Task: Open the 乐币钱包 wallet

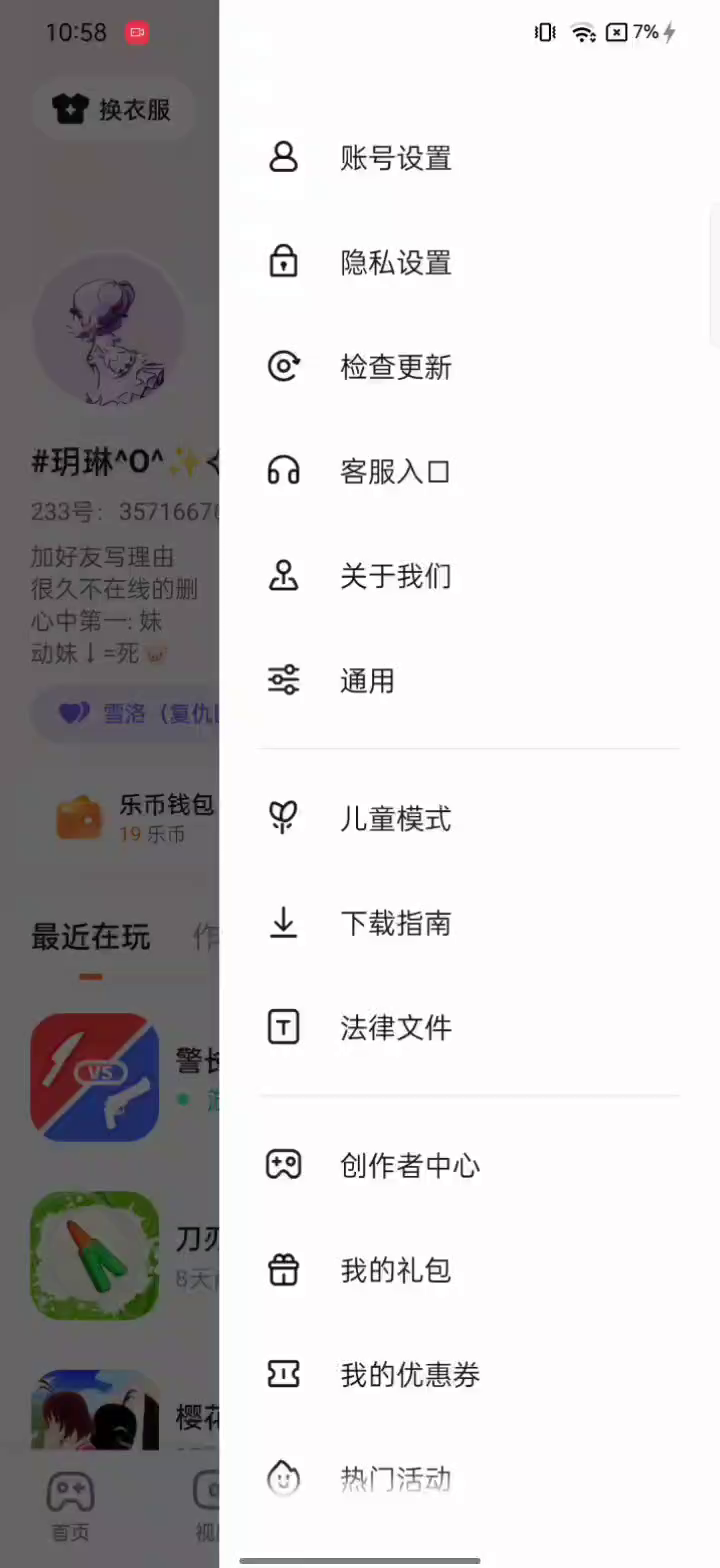Action: click(x=135, y=817)
